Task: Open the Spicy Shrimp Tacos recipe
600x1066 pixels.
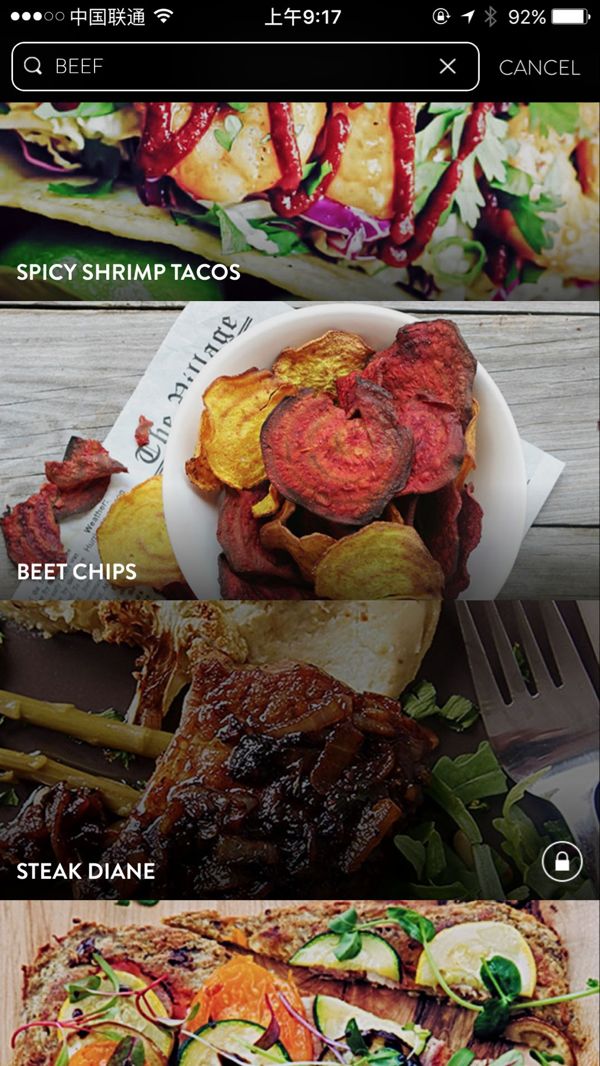Action: tap(300, 200)
